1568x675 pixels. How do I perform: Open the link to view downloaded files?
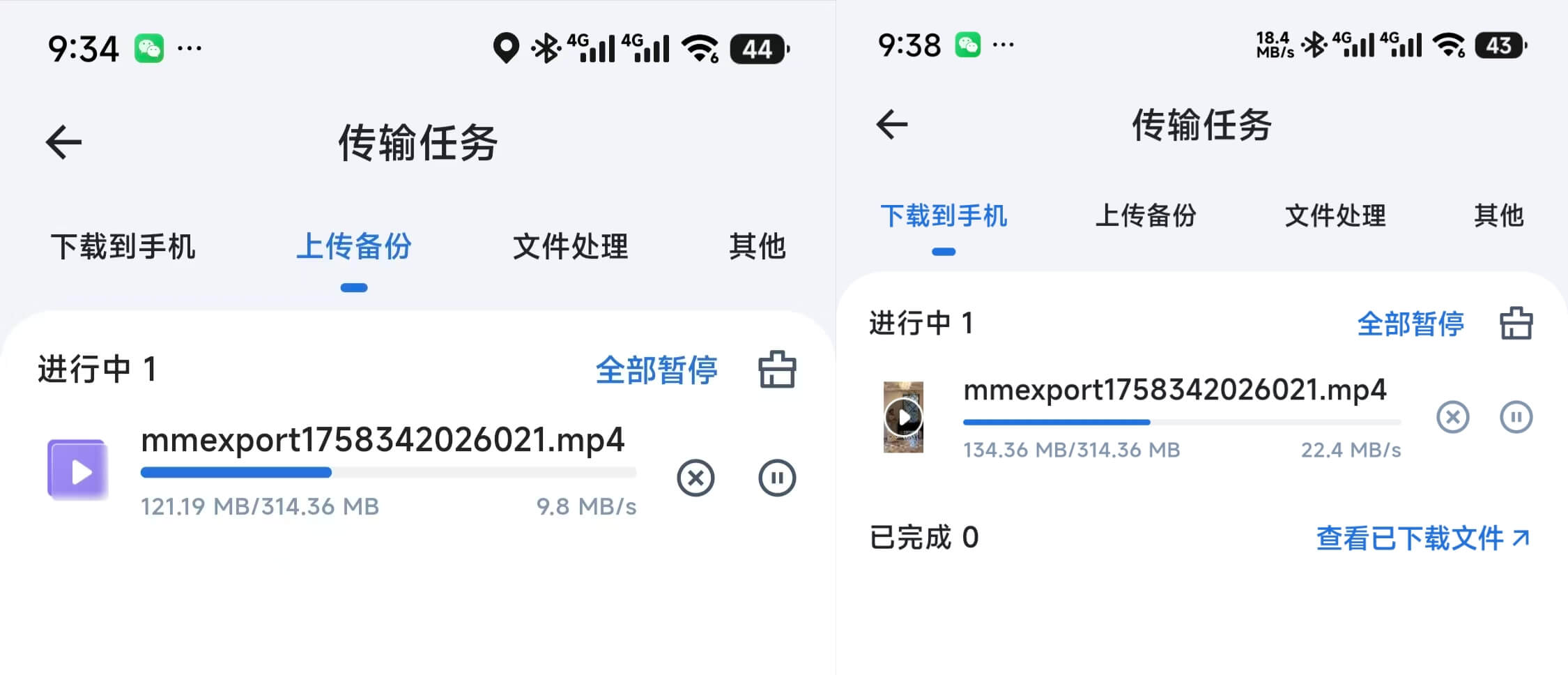(1422, 538)
